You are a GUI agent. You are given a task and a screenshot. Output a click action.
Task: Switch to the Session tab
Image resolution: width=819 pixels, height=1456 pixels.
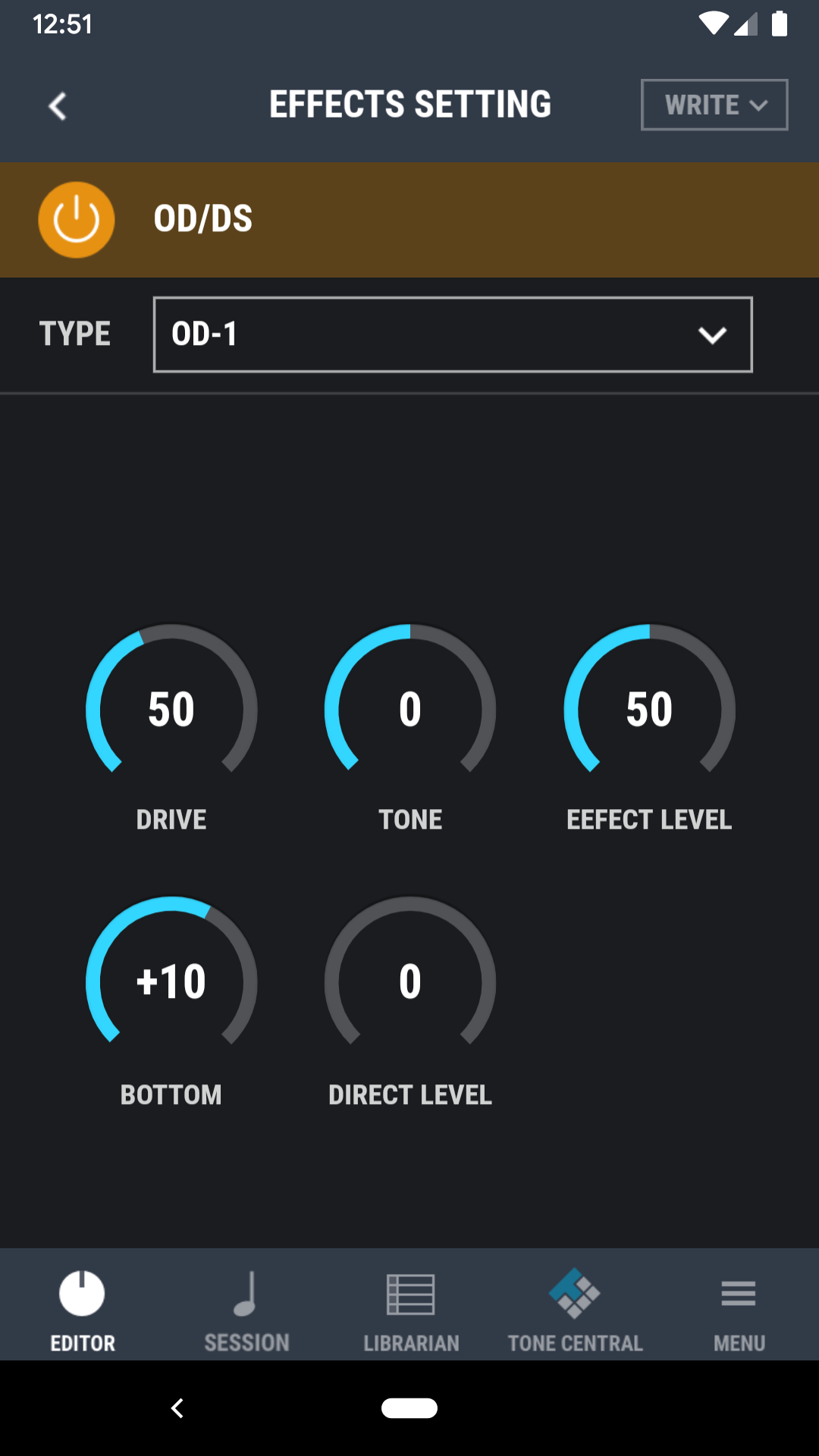pyautogui.click(x=246, y=1310)
